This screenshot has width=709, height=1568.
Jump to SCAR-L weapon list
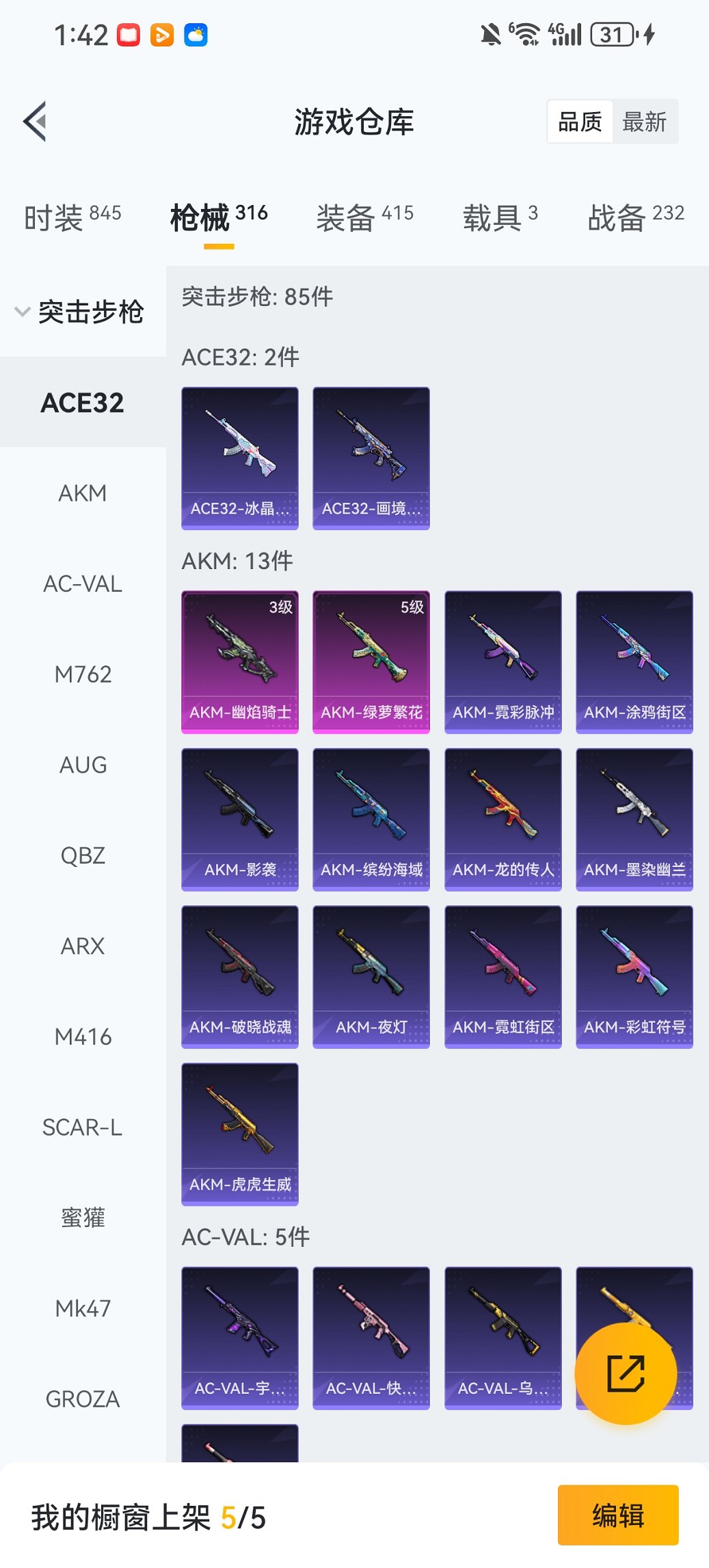(x=83, y=1127)
